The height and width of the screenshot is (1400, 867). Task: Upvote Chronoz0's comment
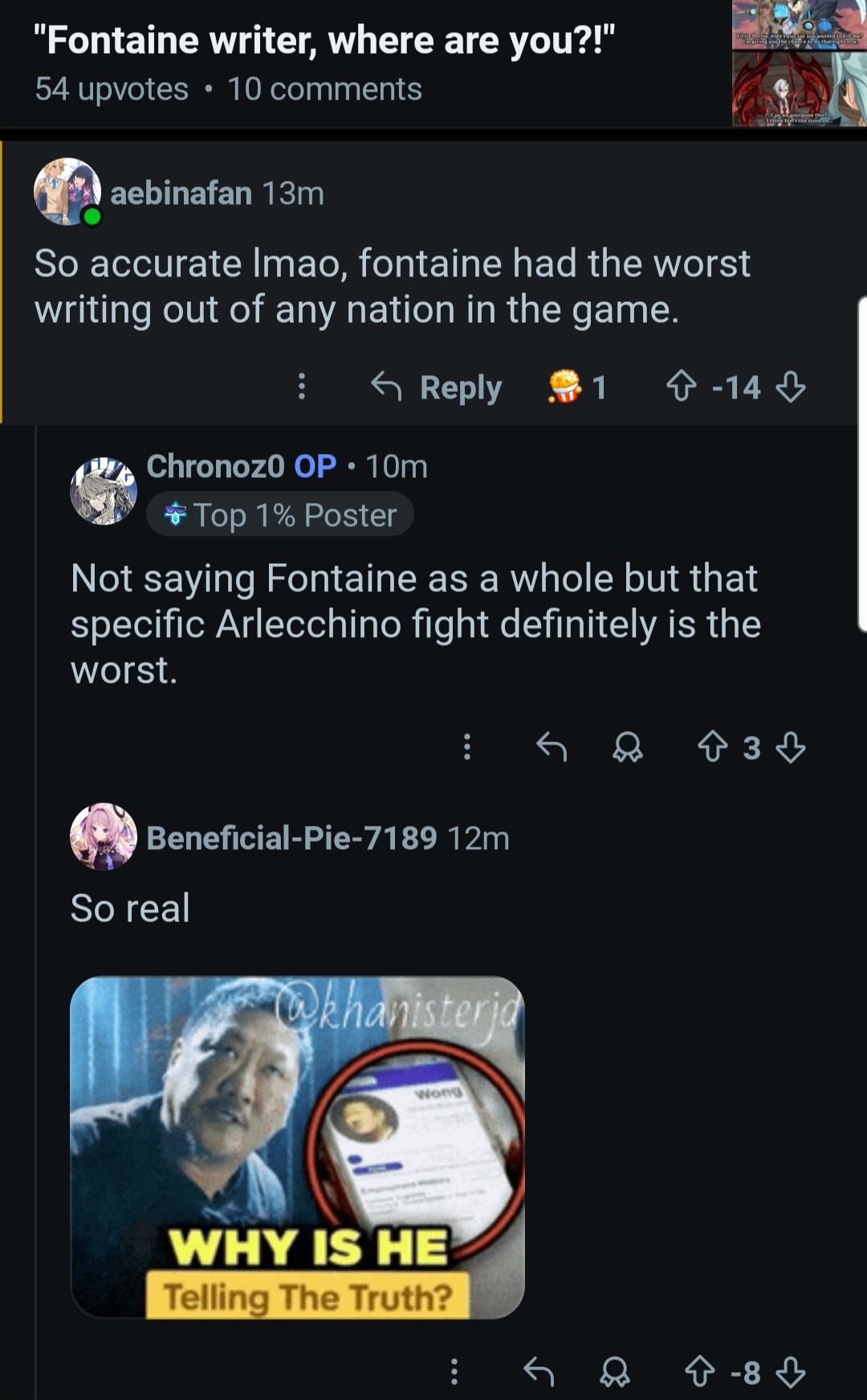click(712, 747)
